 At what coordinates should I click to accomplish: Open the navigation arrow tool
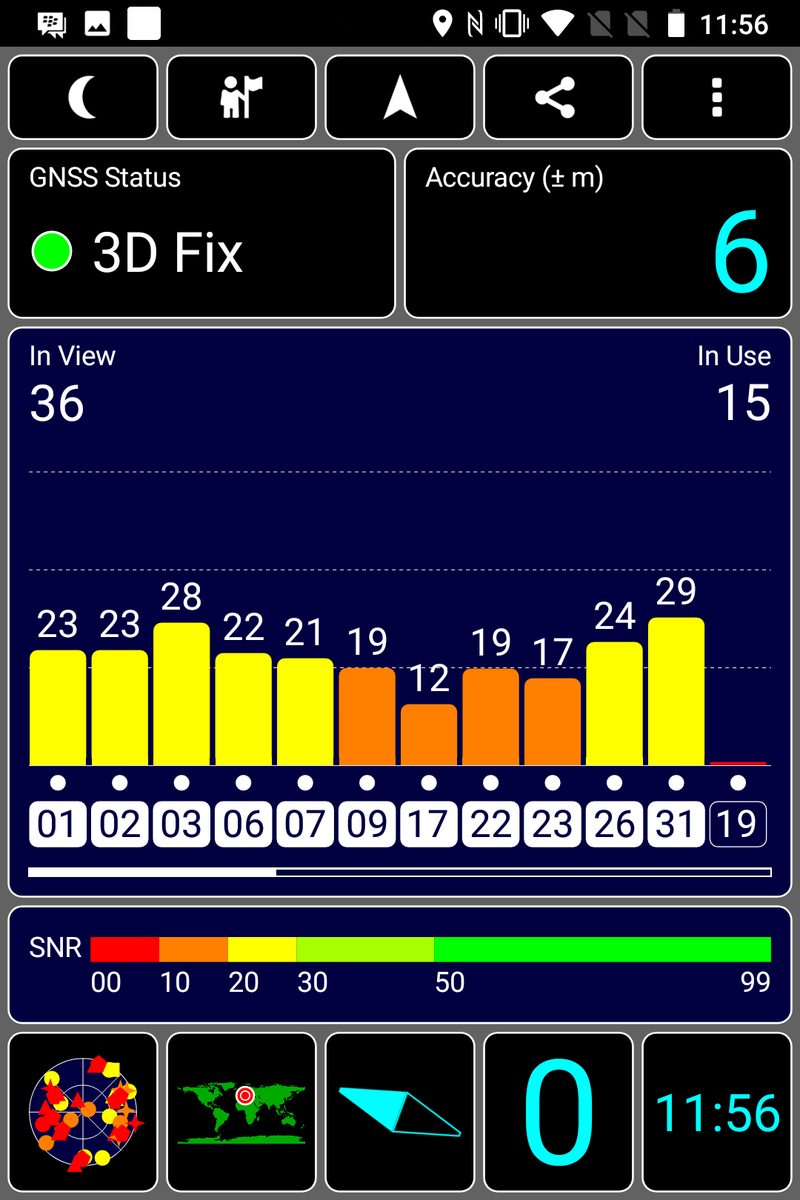[400, 97]
